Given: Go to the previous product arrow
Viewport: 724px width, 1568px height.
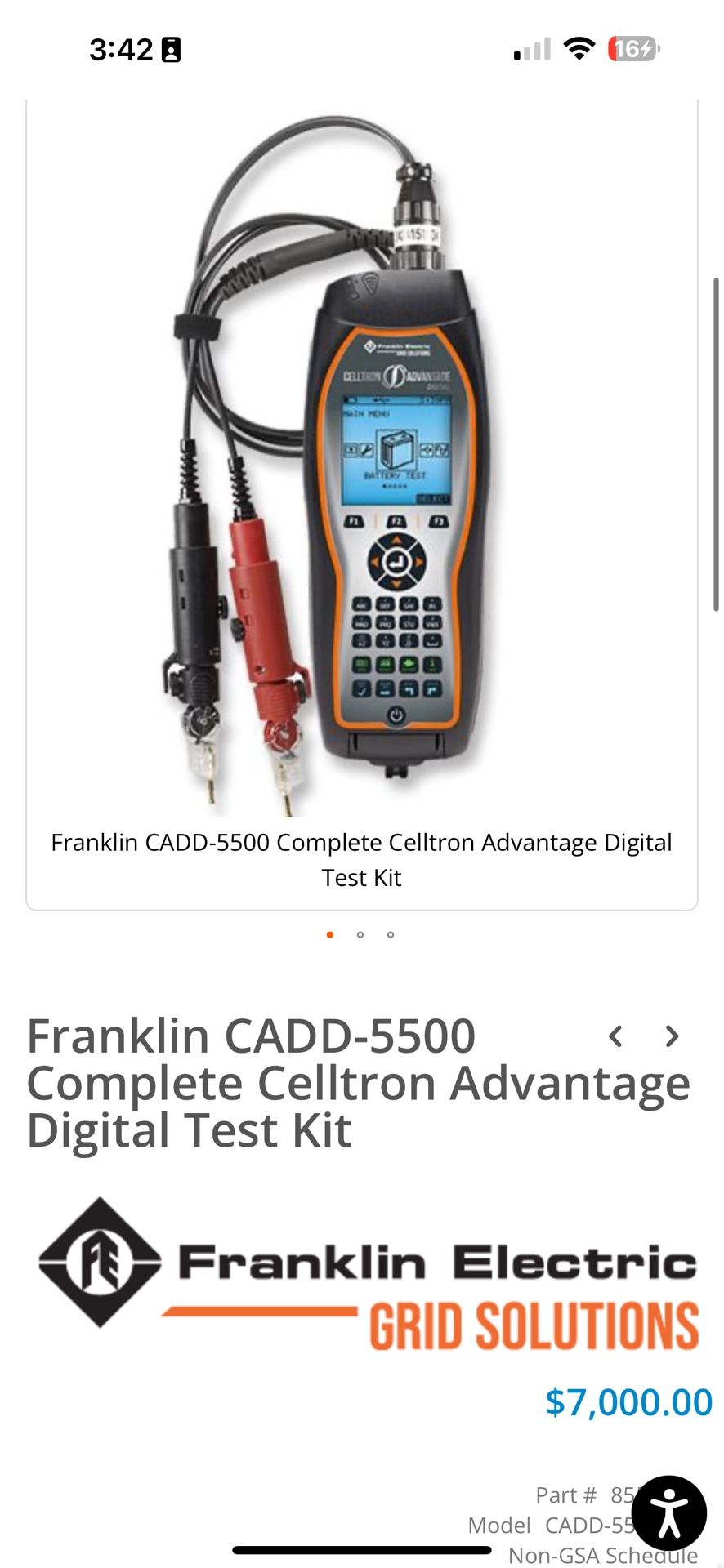Looking at the screenshot, I should tap(616, 1036).
